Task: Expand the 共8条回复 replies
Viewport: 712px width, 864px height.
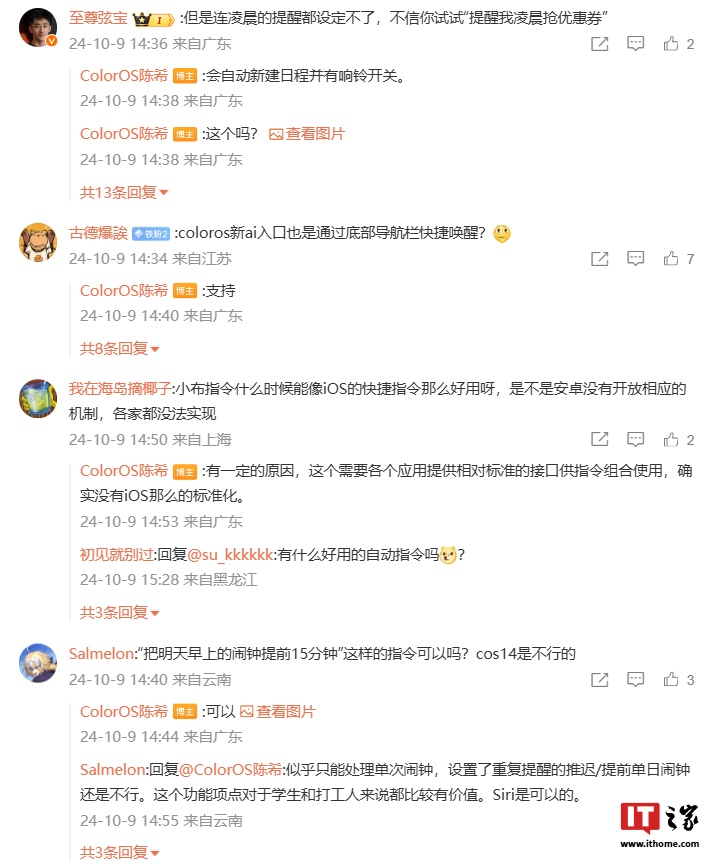Action: (x=120, y=348)
